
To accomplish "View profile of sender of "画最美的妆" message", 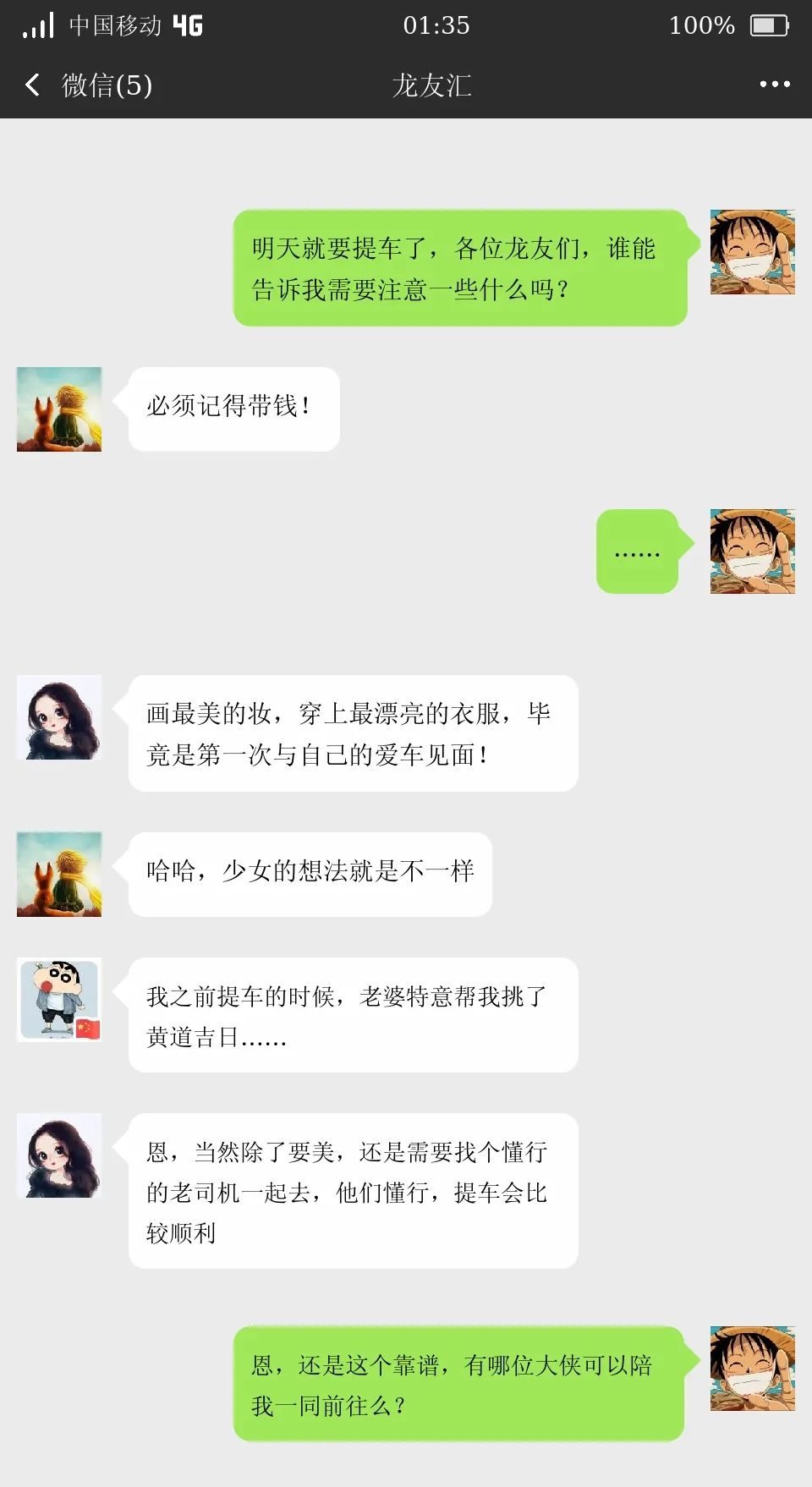I will (59, 717).
